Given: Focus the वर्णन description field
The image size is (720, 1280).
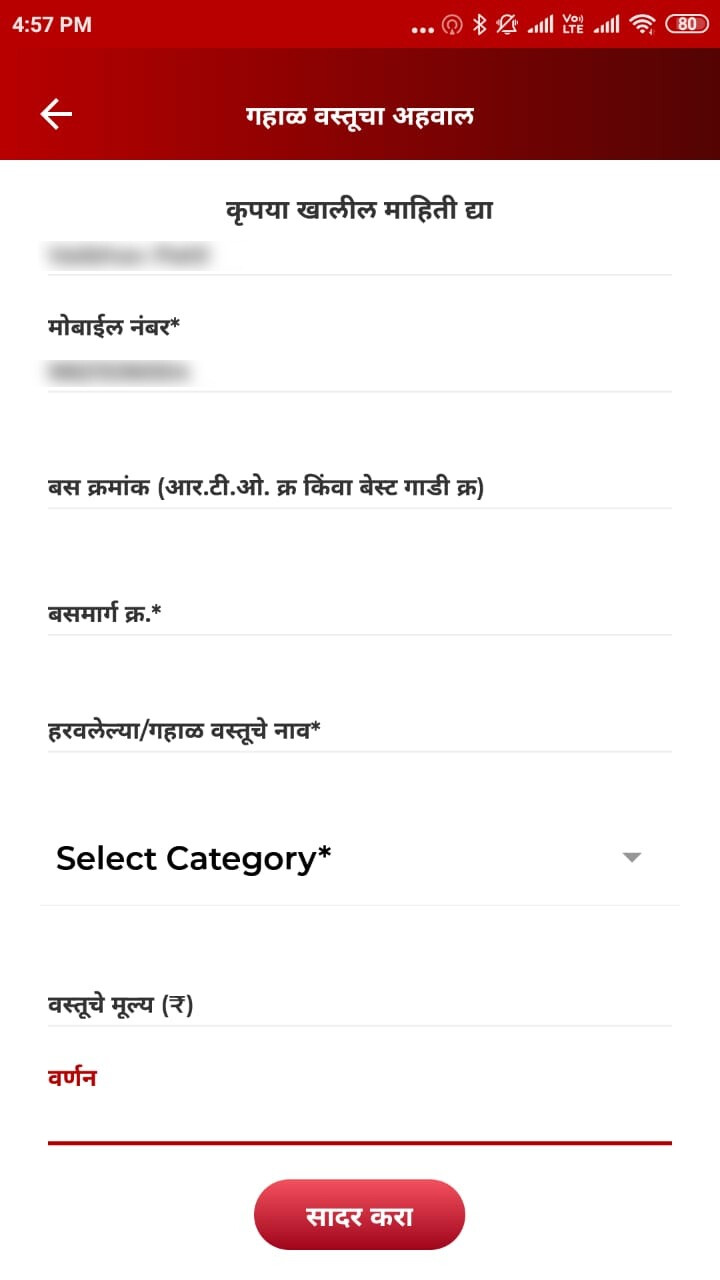Looking at the screenshot, I should [359, 1115].
